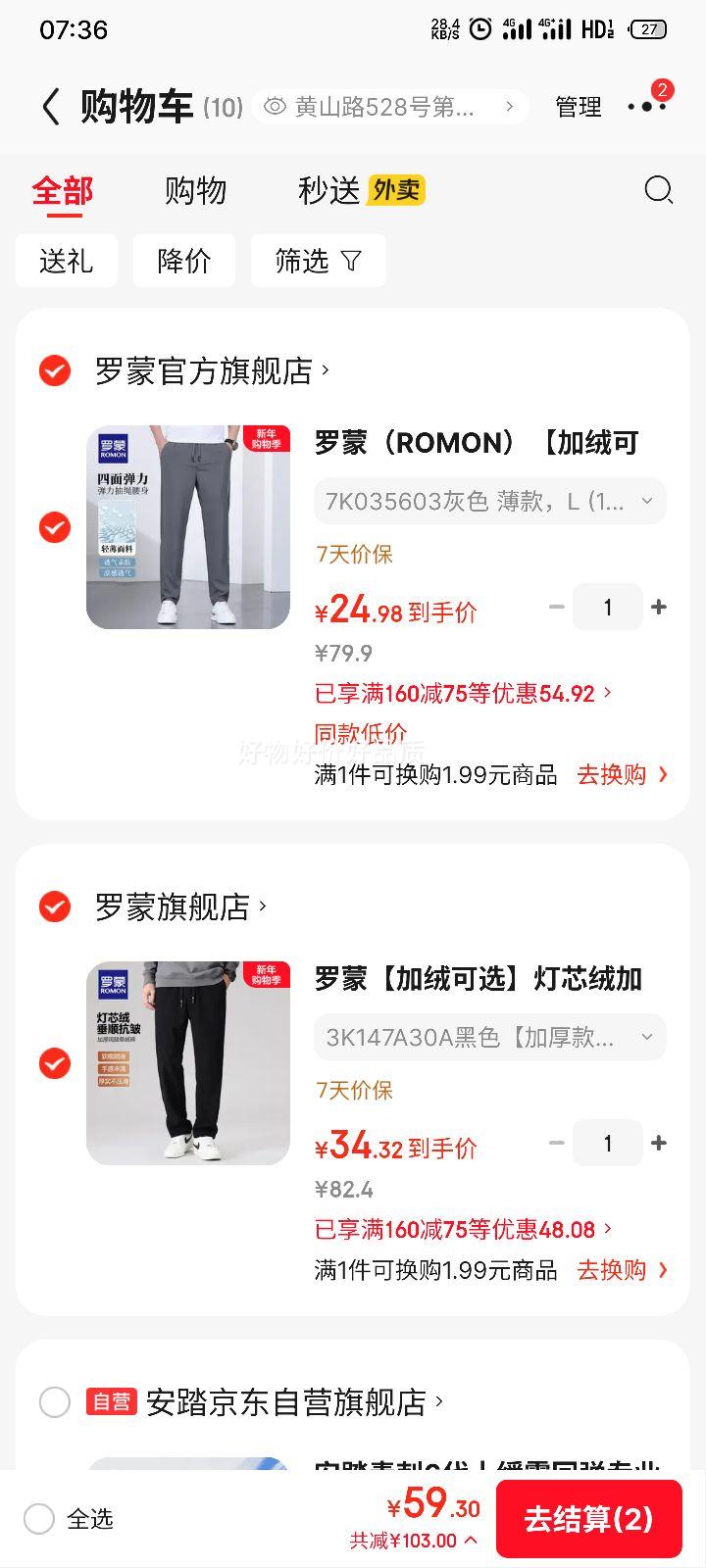Uncheck the 罗蒙官方旗舰店 store selection
This screenshot has width=706, height=1568.
pyautogui.click(x=54, y=370)
